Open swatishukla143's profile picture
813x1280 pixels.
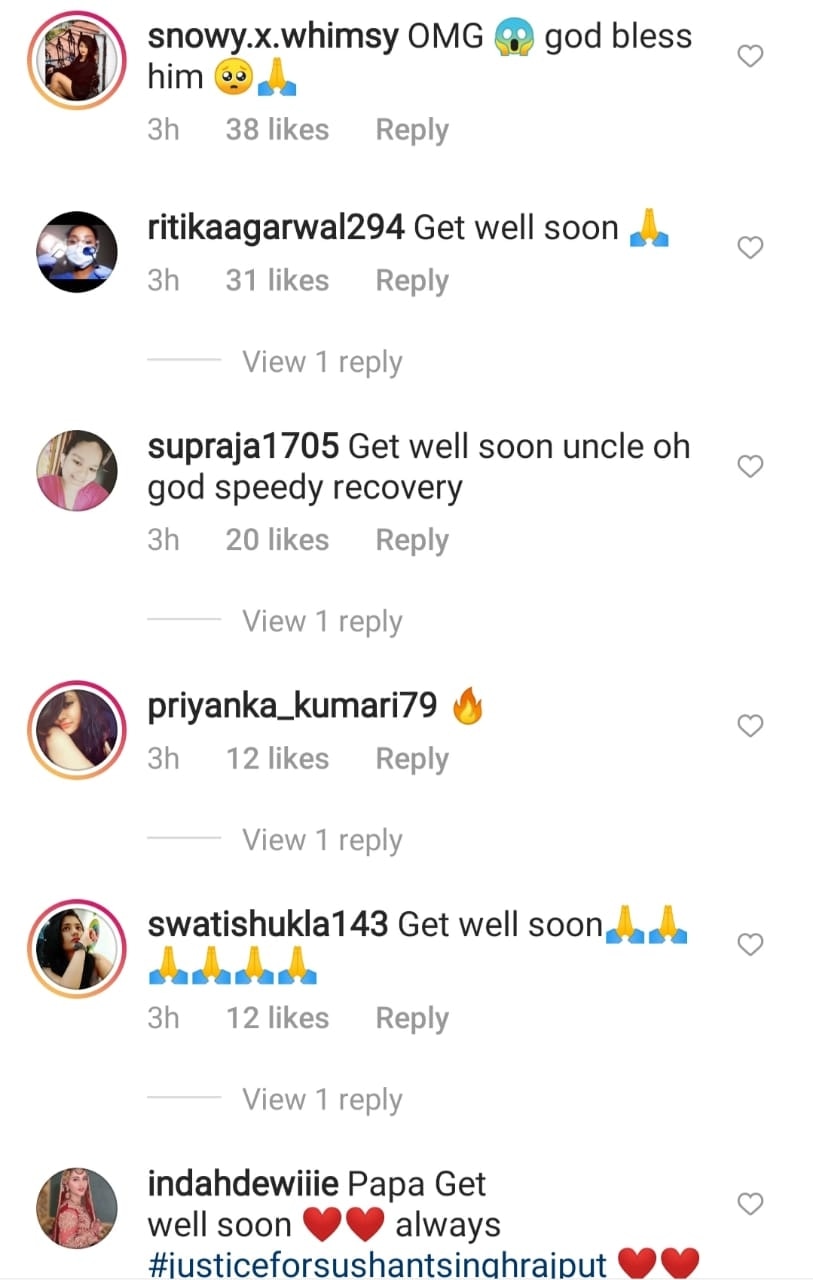(x=77, y=946)
